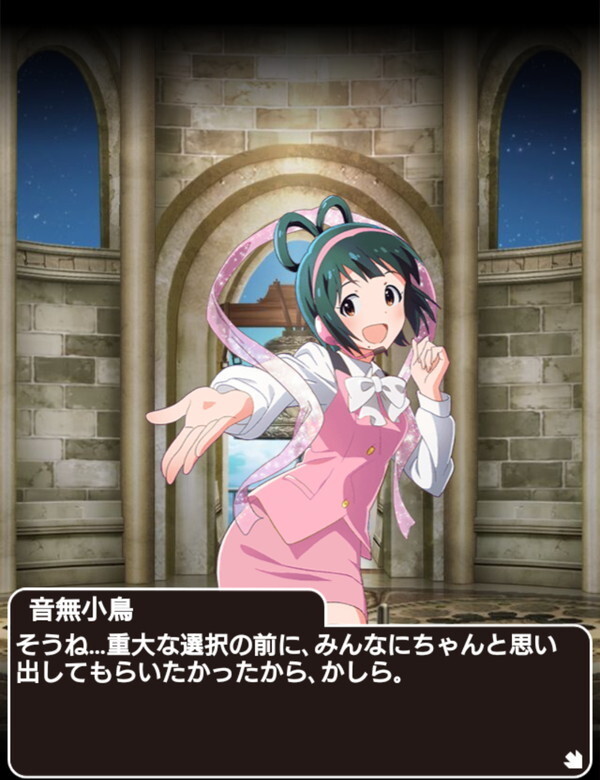Tap the dialogue advance arrow icon
Screen dimensions: 600x780
point(573,757)
